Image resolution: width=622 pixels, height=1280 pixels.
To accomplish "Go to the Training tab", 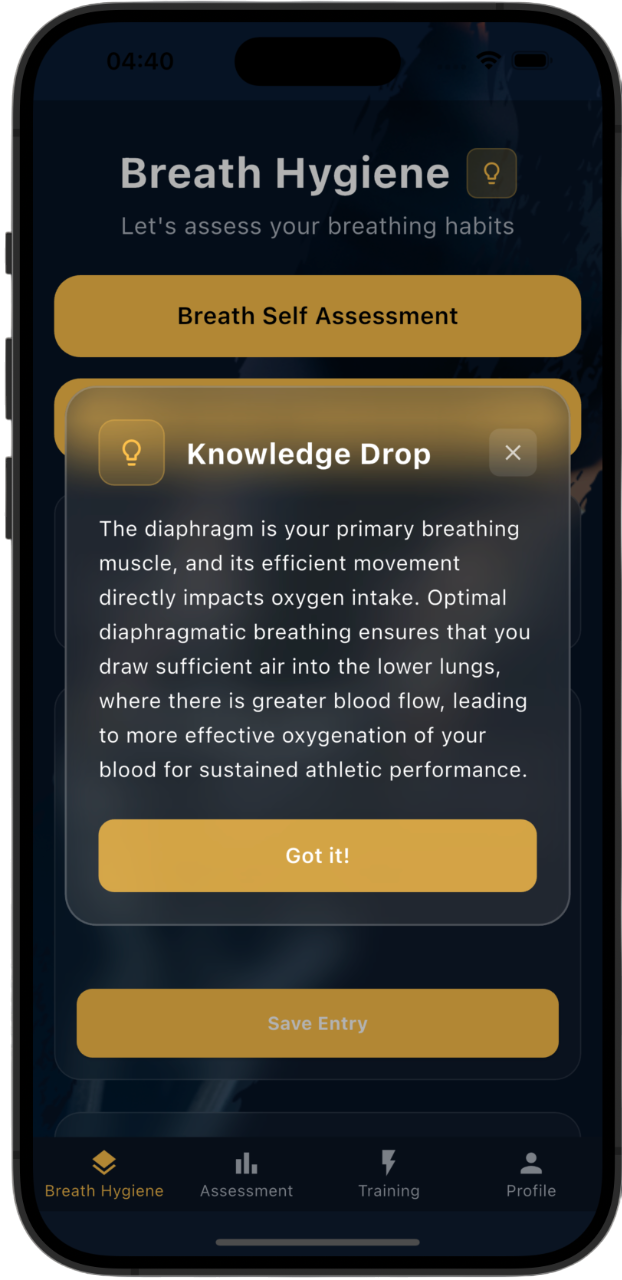I will coord(389,1175).
